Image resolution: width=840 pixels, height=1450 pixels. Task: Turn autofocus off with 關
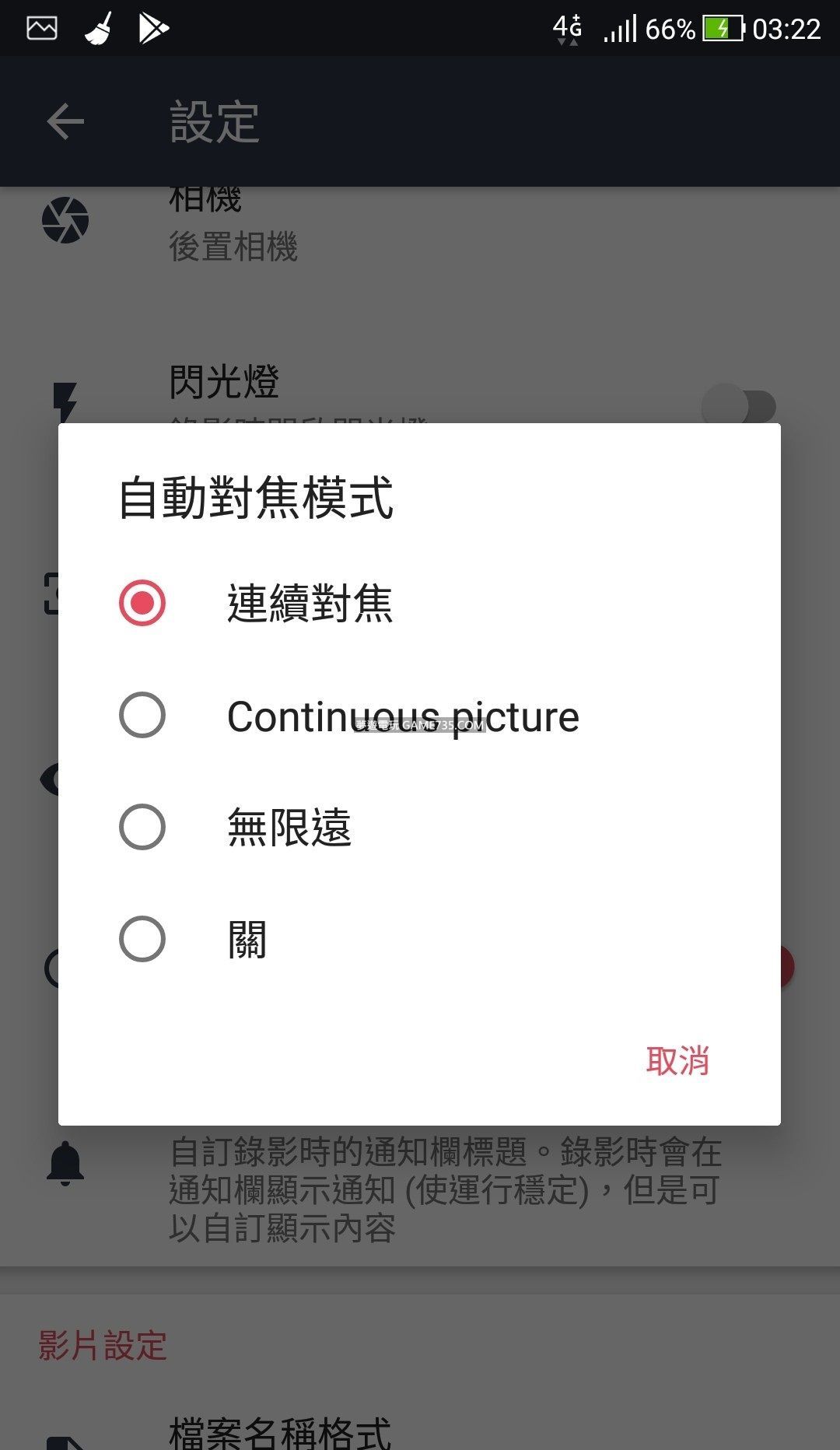coord(419,939)
